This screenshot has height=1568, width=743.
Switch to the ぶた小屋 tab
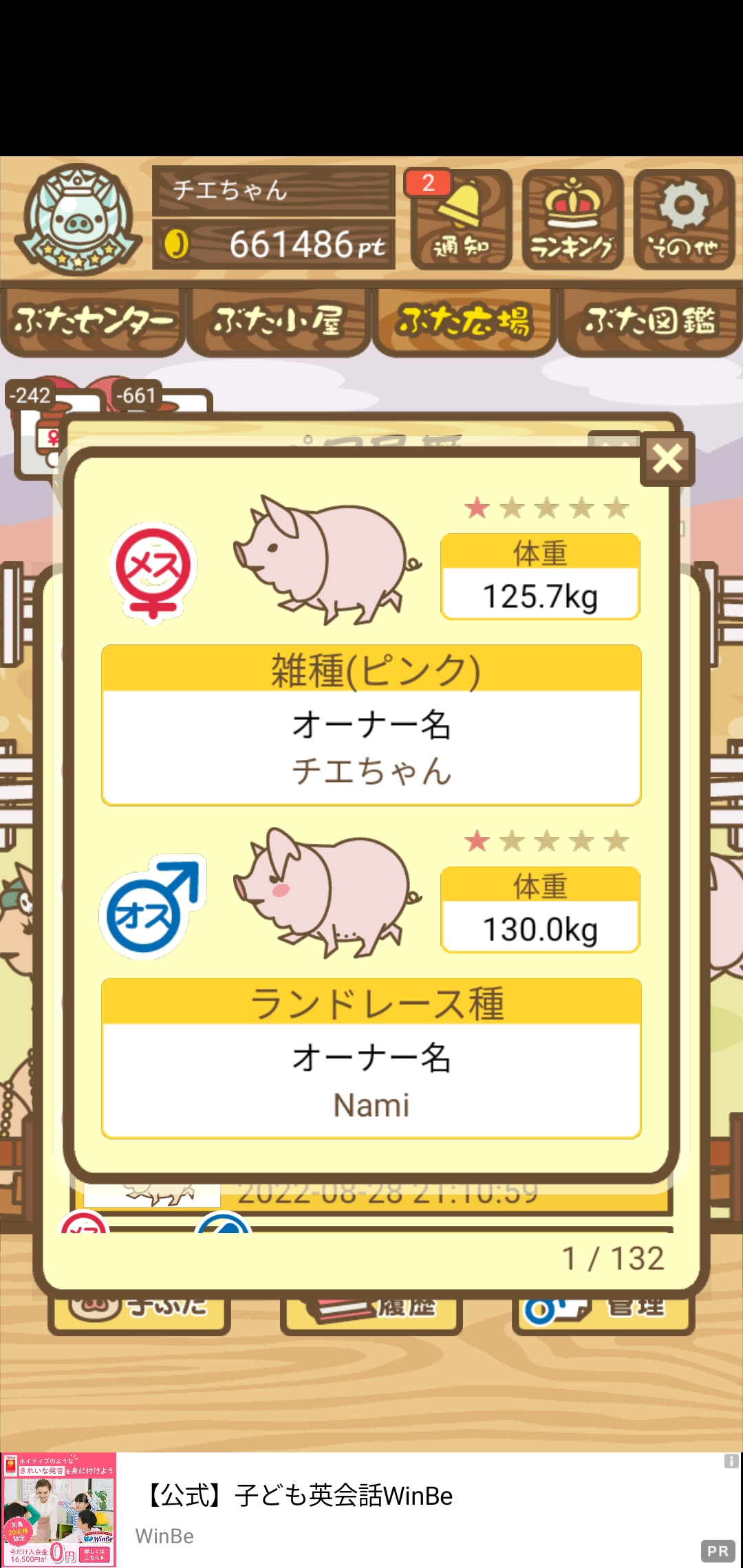[279, 322]
